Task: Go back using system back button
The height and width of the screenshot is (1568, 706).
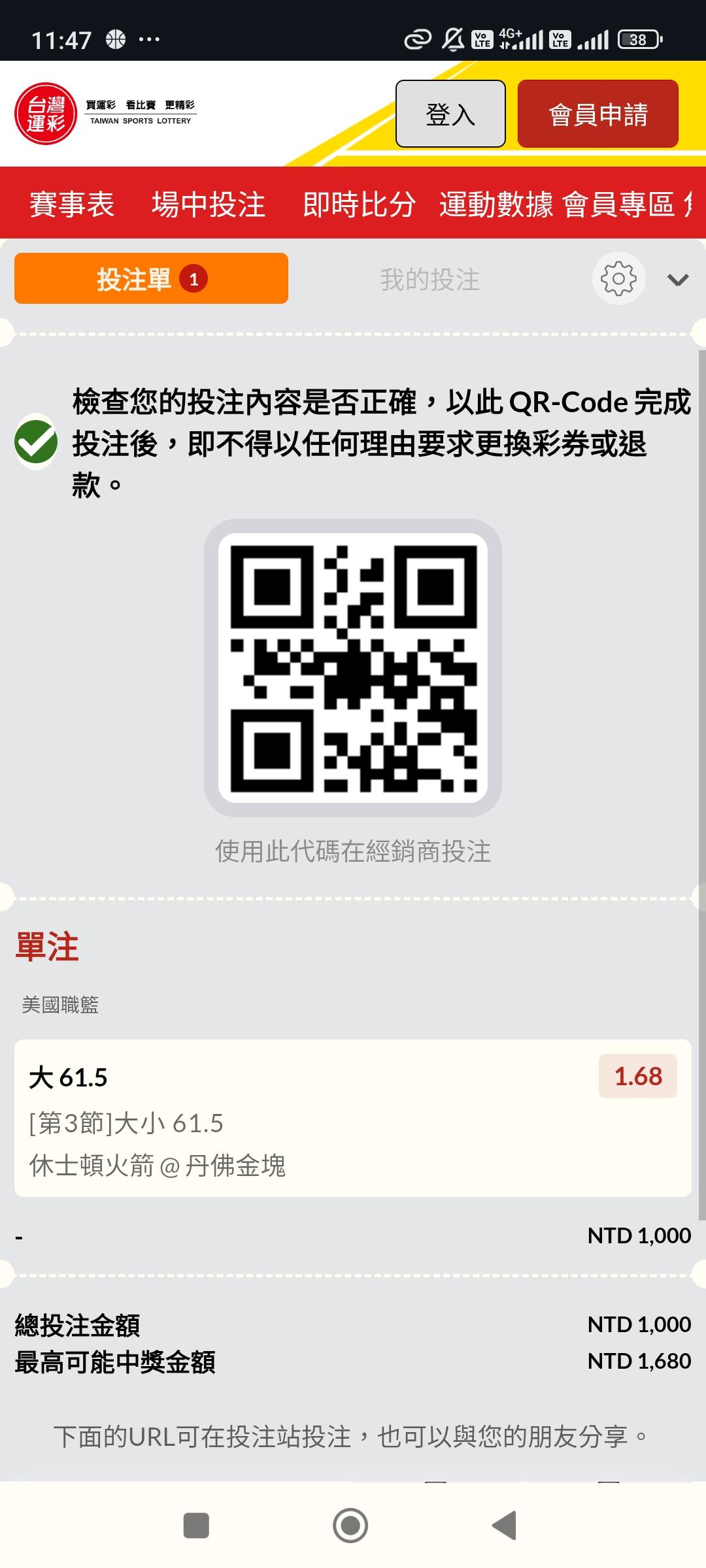Action: [505, 1526]
